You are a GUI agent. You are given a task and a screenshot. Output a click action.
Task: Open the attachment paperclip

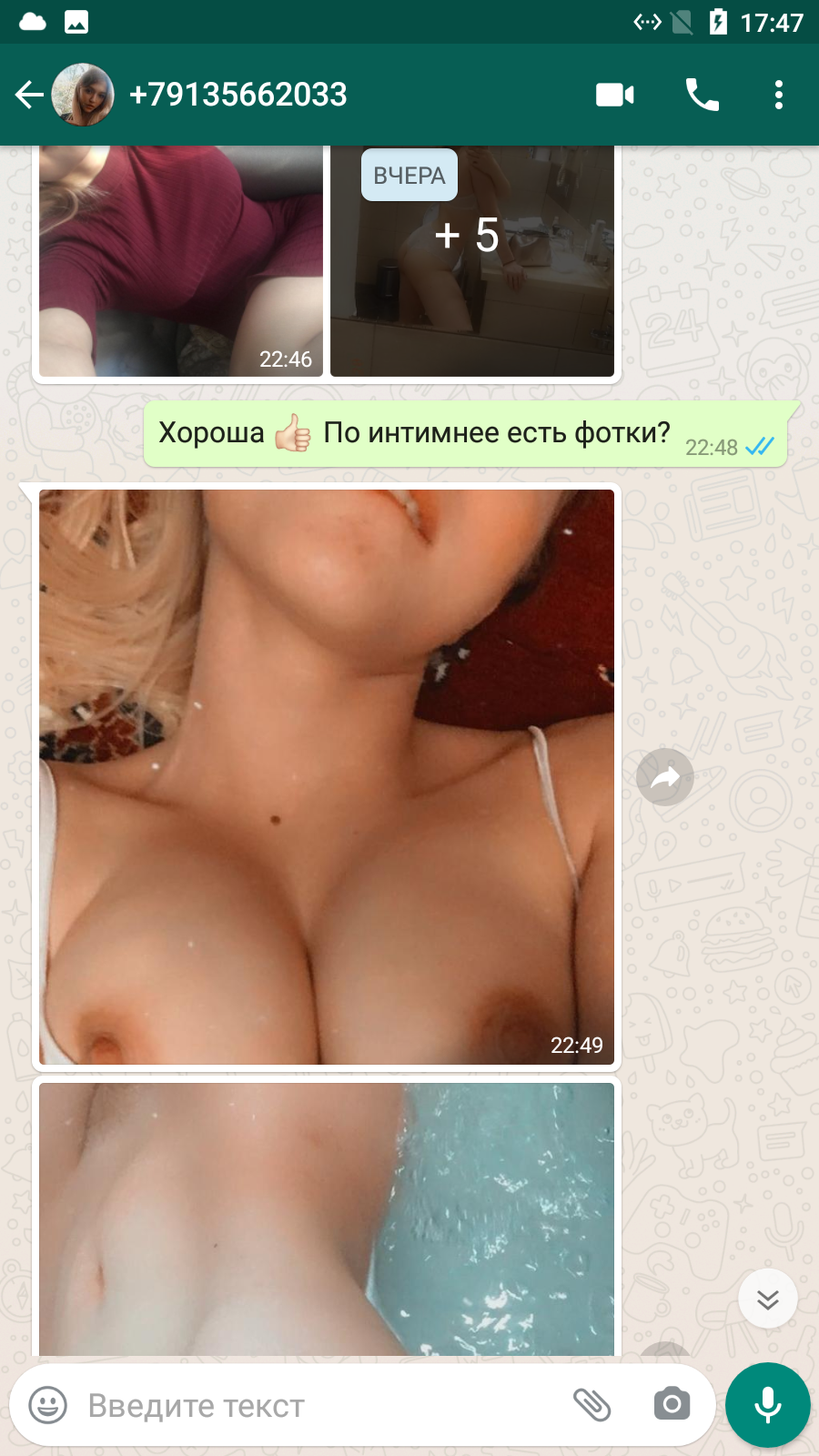[x=591, y=1405]
